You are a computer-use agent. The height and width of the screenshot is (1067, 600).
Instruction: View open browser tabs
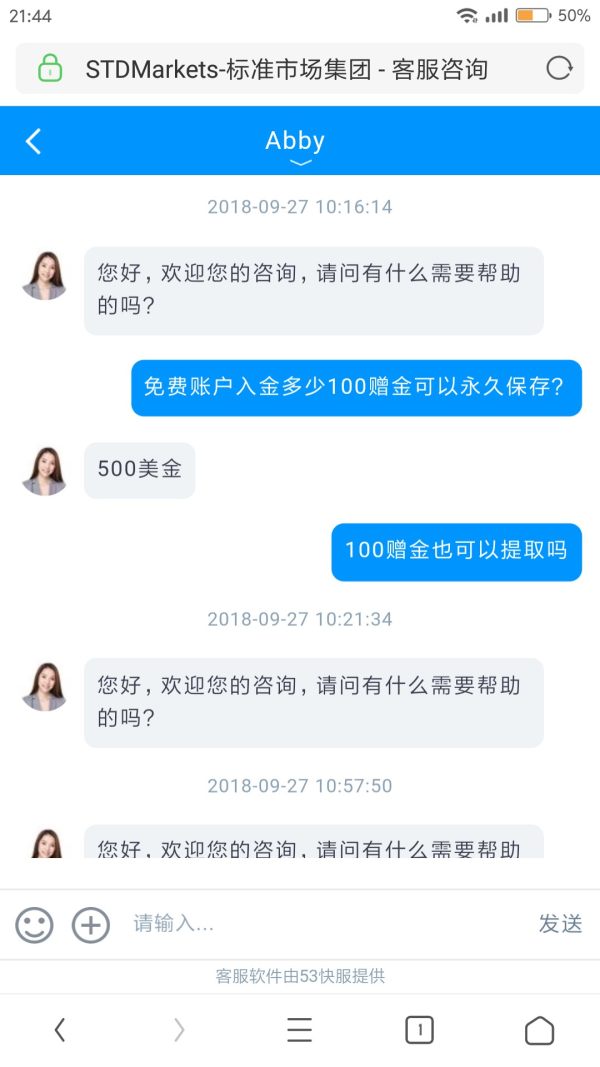pos(419,1030)
